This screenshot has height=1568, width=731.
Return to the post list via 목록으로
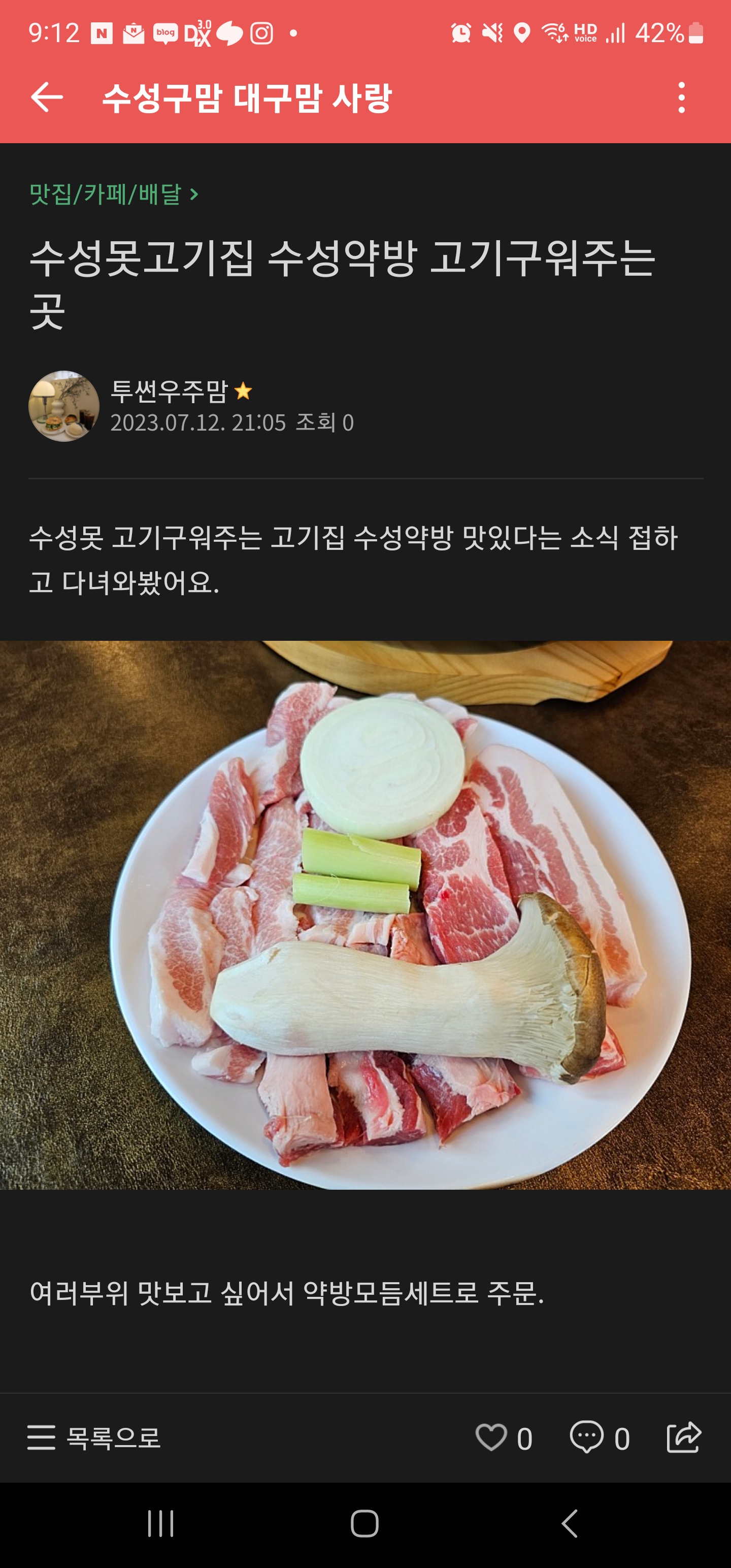point(94,1438)
